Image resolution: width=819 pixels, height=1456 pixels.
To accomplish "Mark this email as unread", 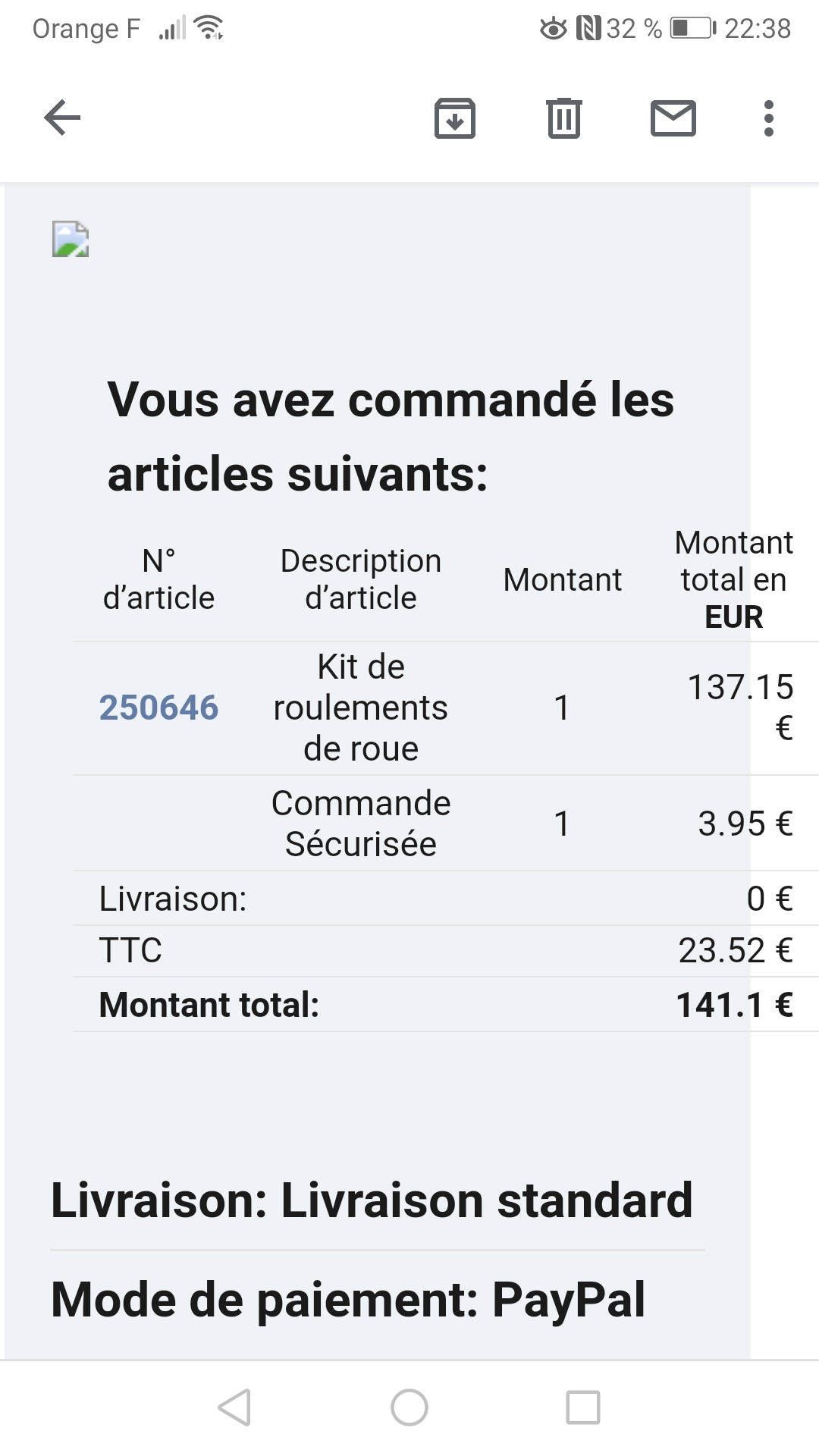I will pyautogui.click(x=673, y=118).
